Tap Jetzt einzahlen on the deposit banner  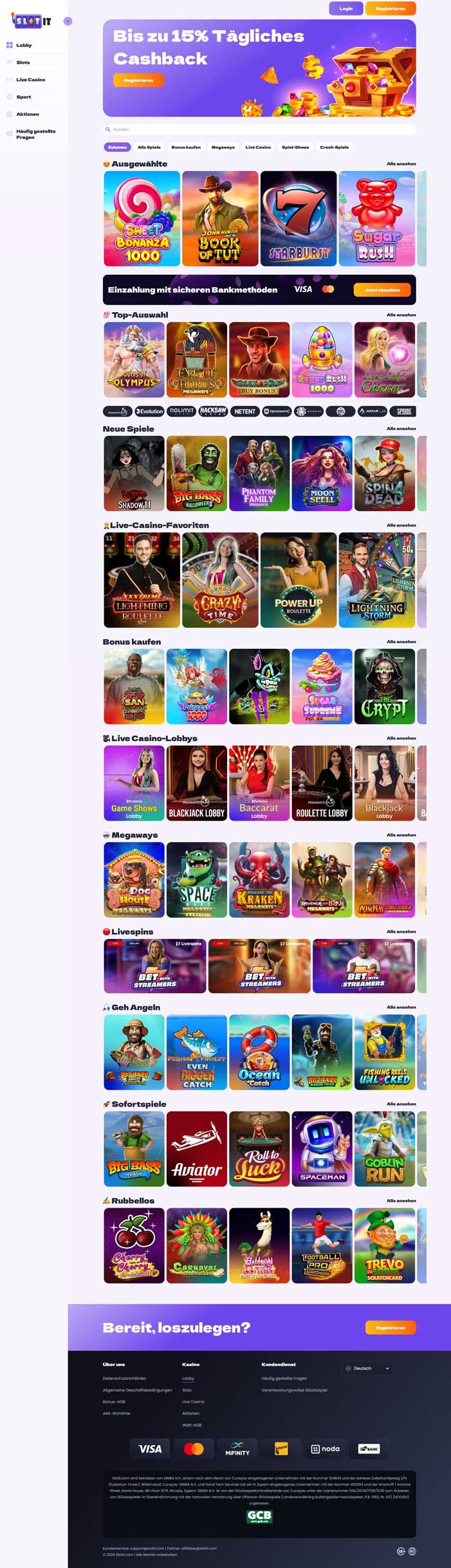pyautogui.click(x=382, y=290)
